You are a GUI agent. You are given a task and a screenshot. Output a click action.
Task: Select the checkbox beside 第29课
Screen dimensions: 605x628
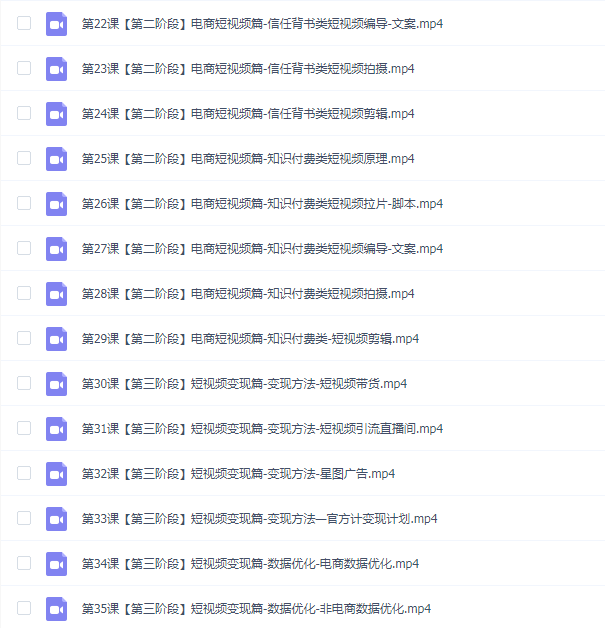point(24,338)
